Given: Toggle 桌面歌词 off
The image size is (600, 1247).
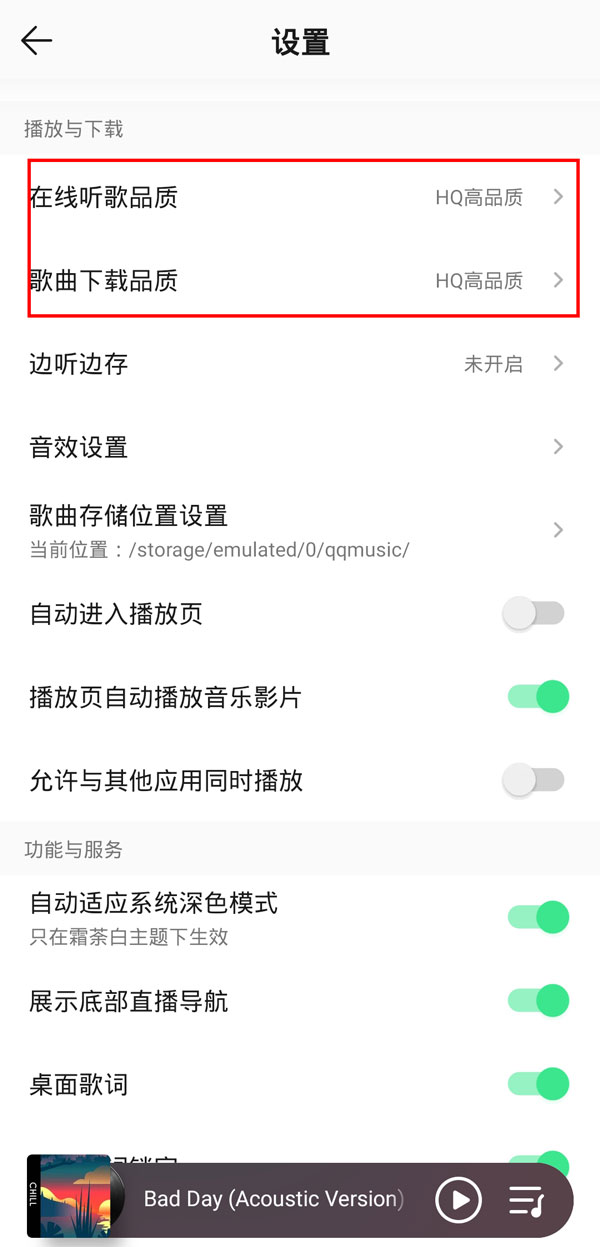Looking at the screenshot, I should point(538,1084).
